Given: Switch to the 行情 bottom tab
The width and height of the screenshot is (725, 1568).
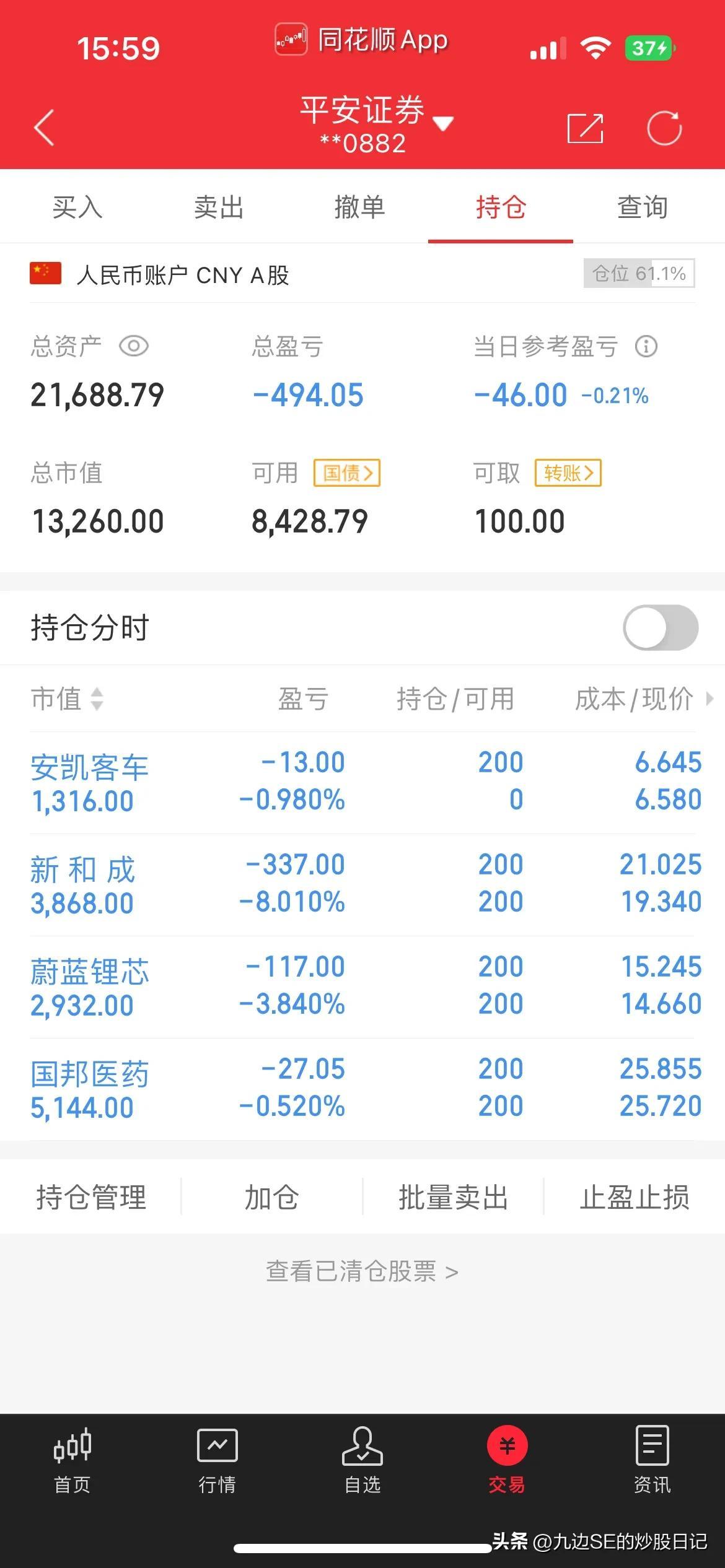Looking at the screenshot, I should tap(217, 1460).
